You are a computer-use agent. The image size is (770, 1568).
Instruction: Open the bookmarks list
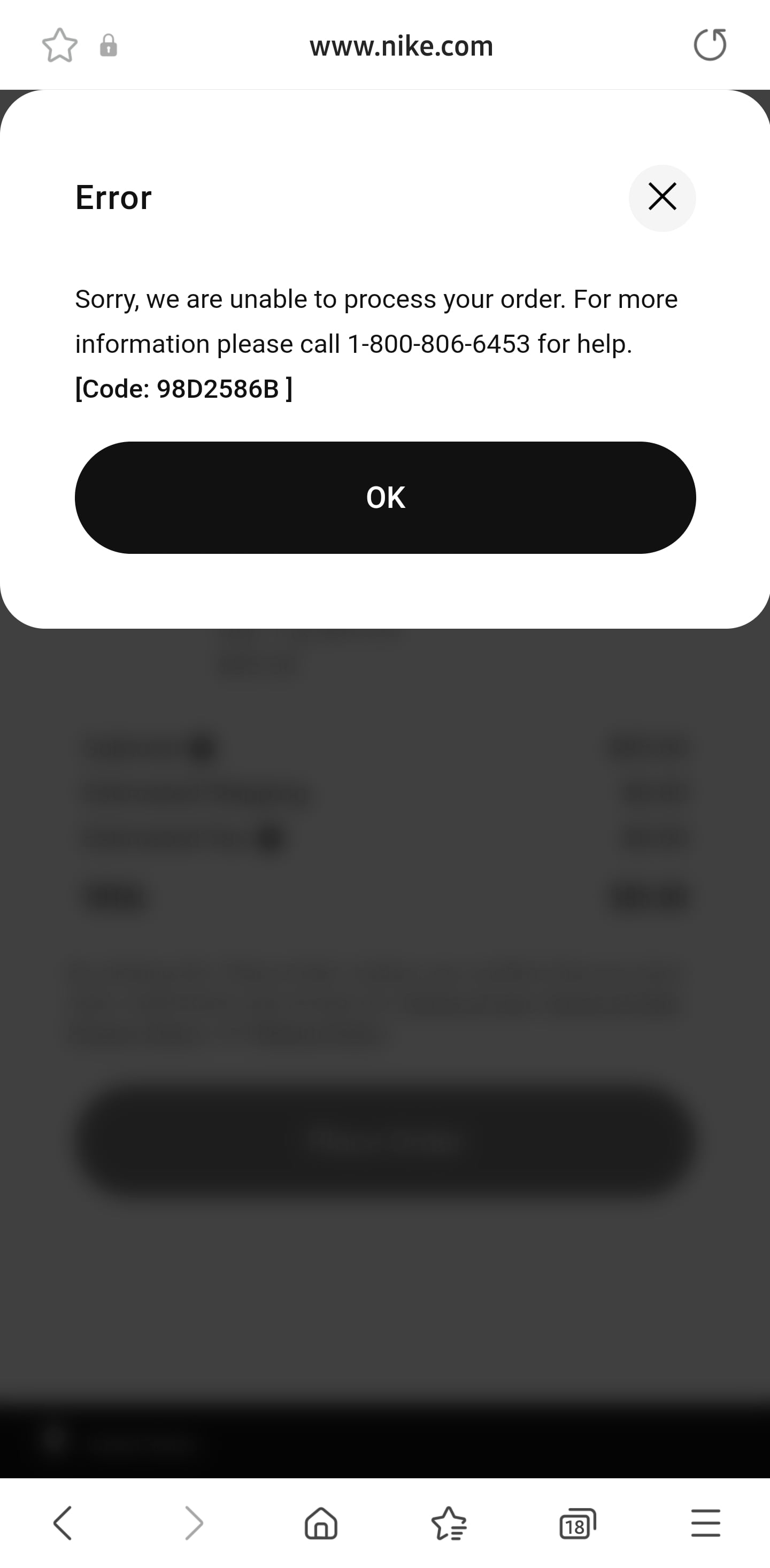(449, 1523)
